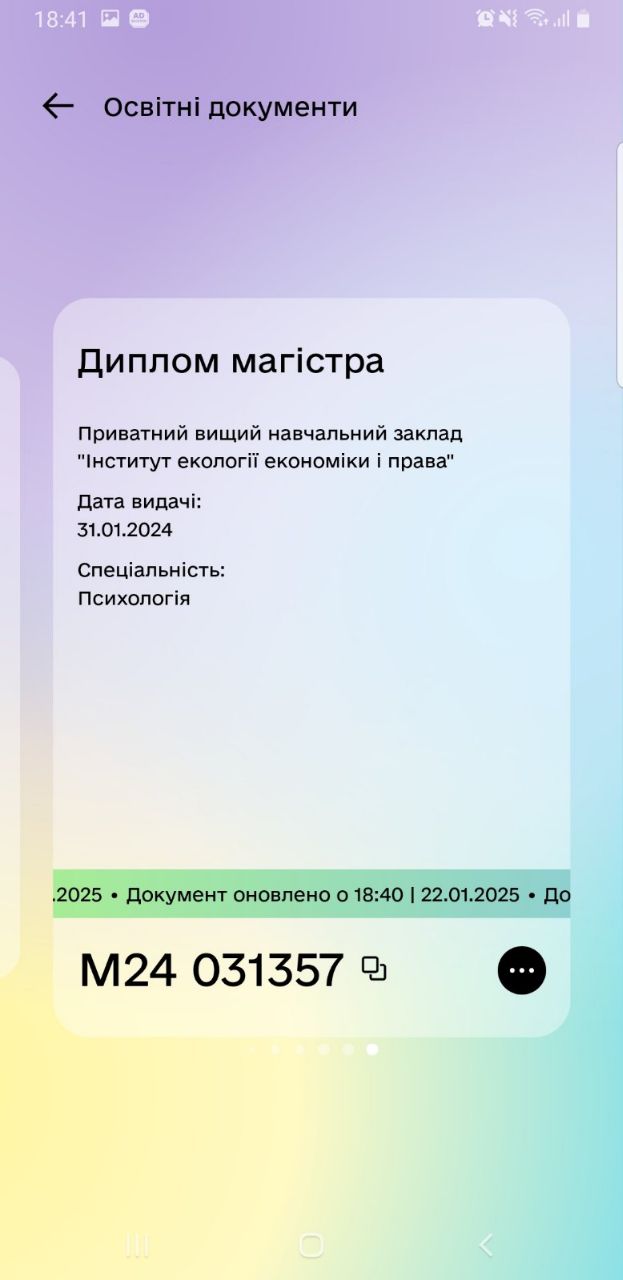Open the Диплом магістра card
The height and width of the screenshot is (1280, 623).
point(311,667)
